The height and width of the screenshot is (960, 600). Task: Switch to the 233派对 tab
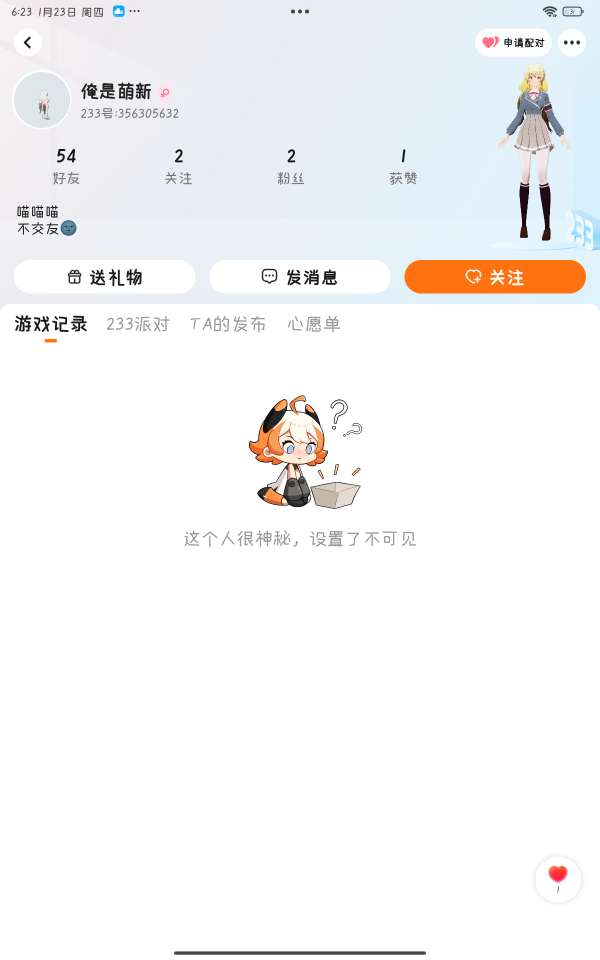tap(138, 324)
